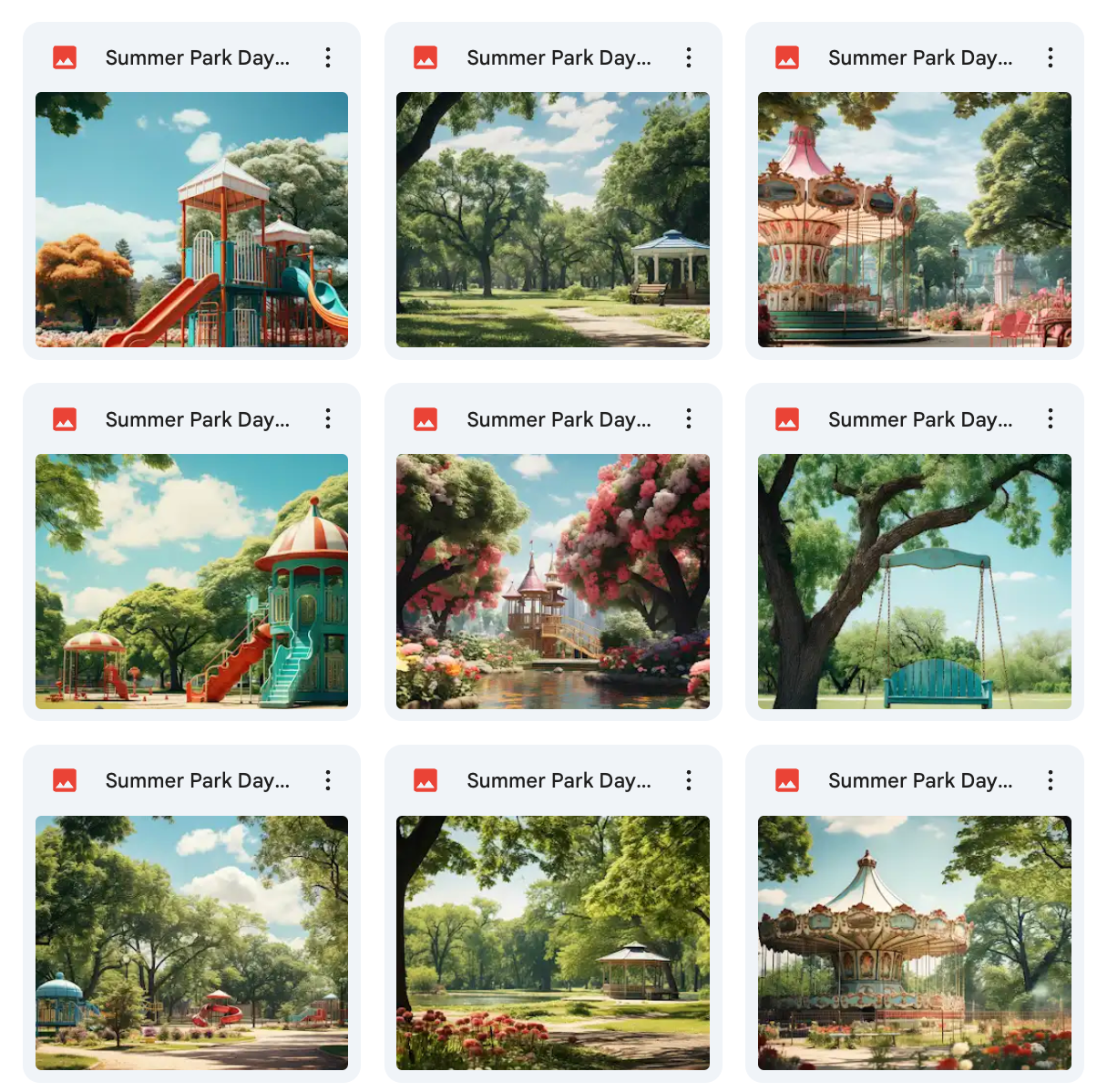The height and width of the screenshot is (1092, 1097).
Task: Open more options for the teal striped-dome tower file
Action: coord(328,419)
